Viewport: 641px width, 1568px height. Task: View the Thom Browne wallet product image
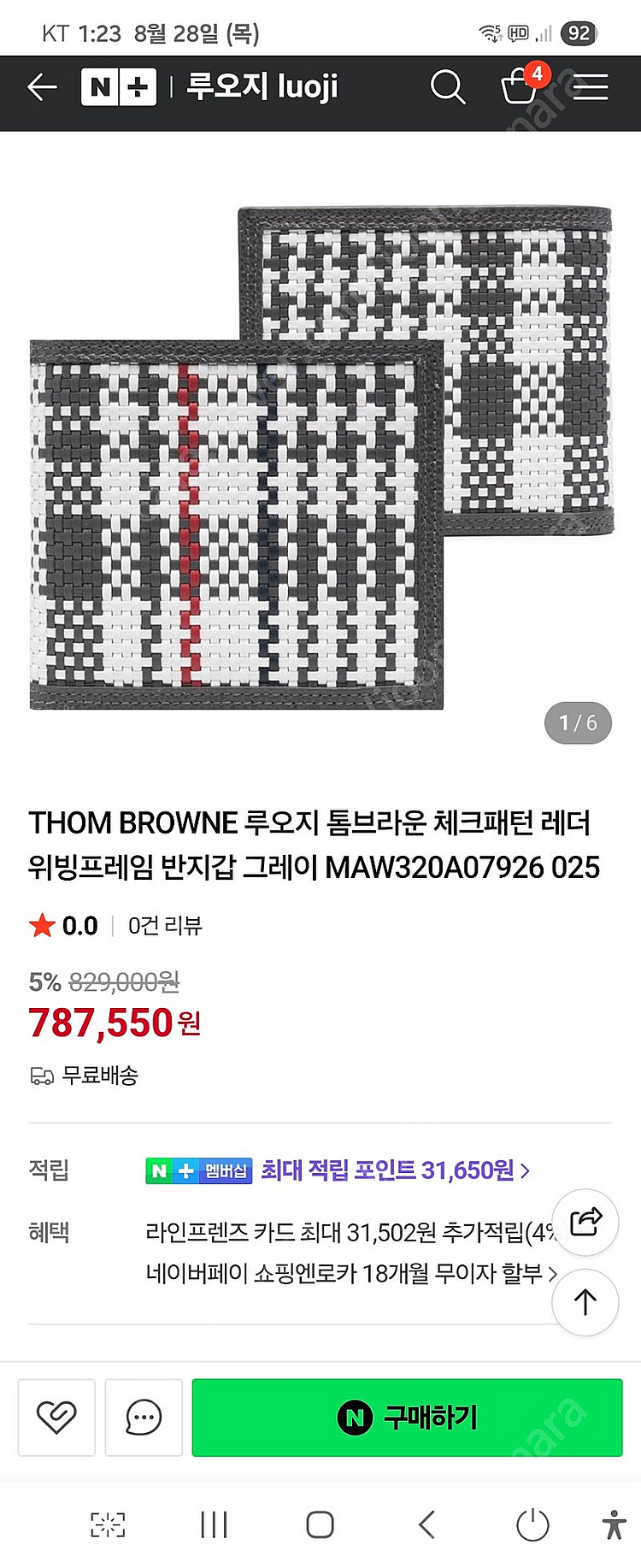click(320, 457)
